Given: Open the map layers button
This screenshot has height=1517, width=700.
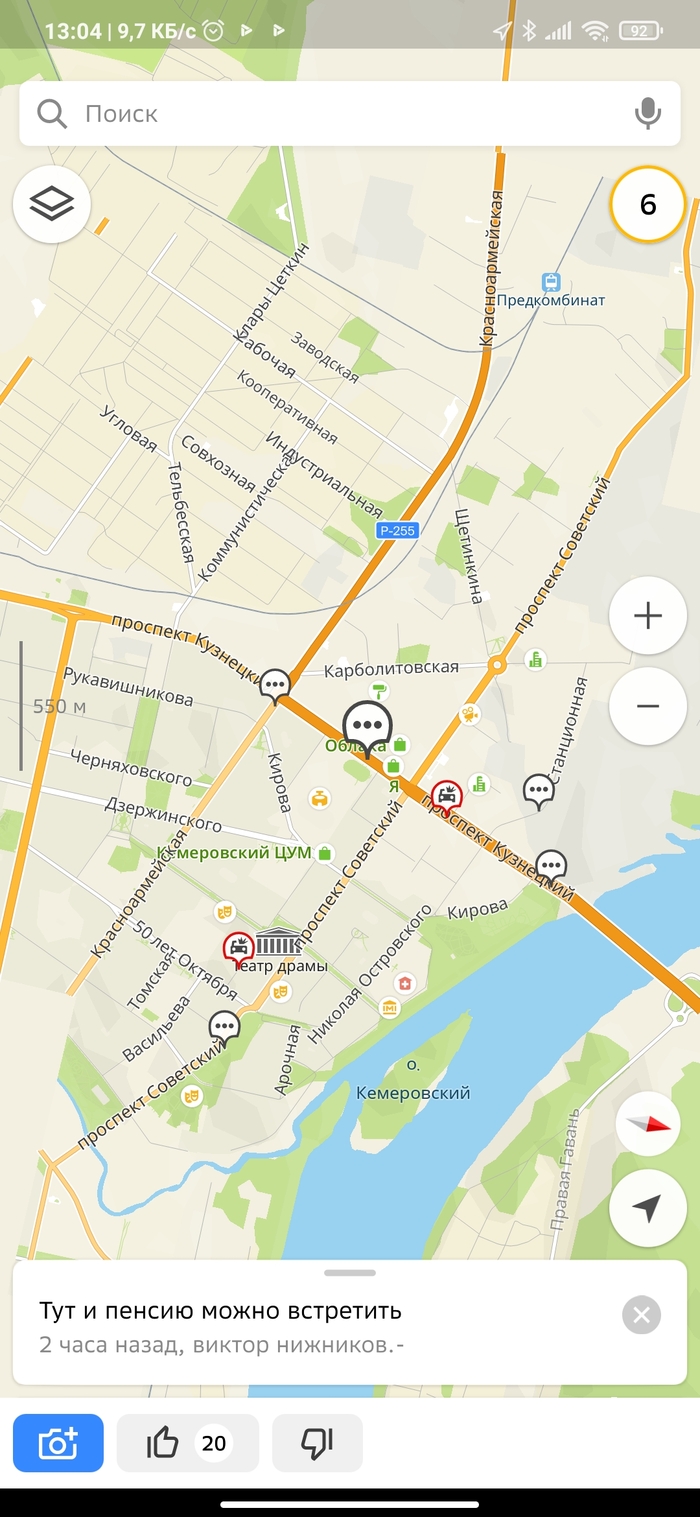Looking at the screenshot, I should 52,205.
